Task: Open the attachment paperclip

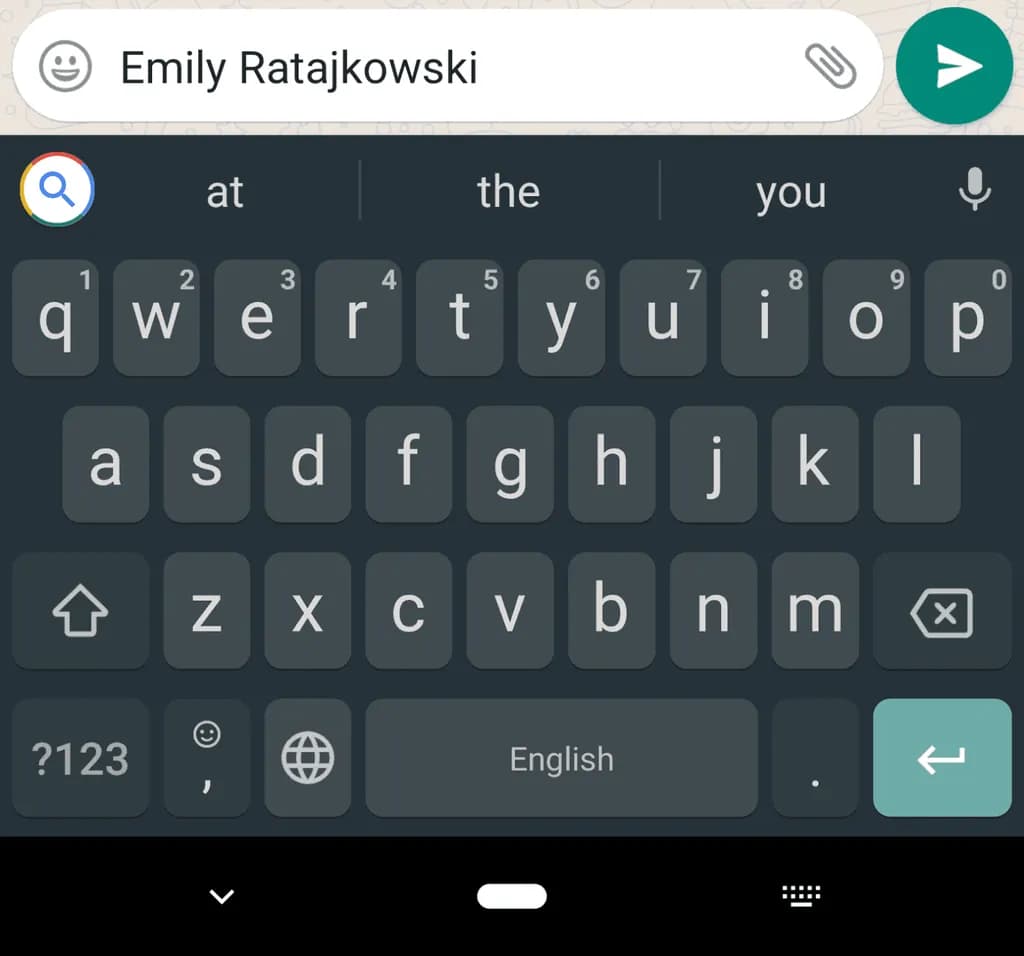Action: tap(830, 66)
